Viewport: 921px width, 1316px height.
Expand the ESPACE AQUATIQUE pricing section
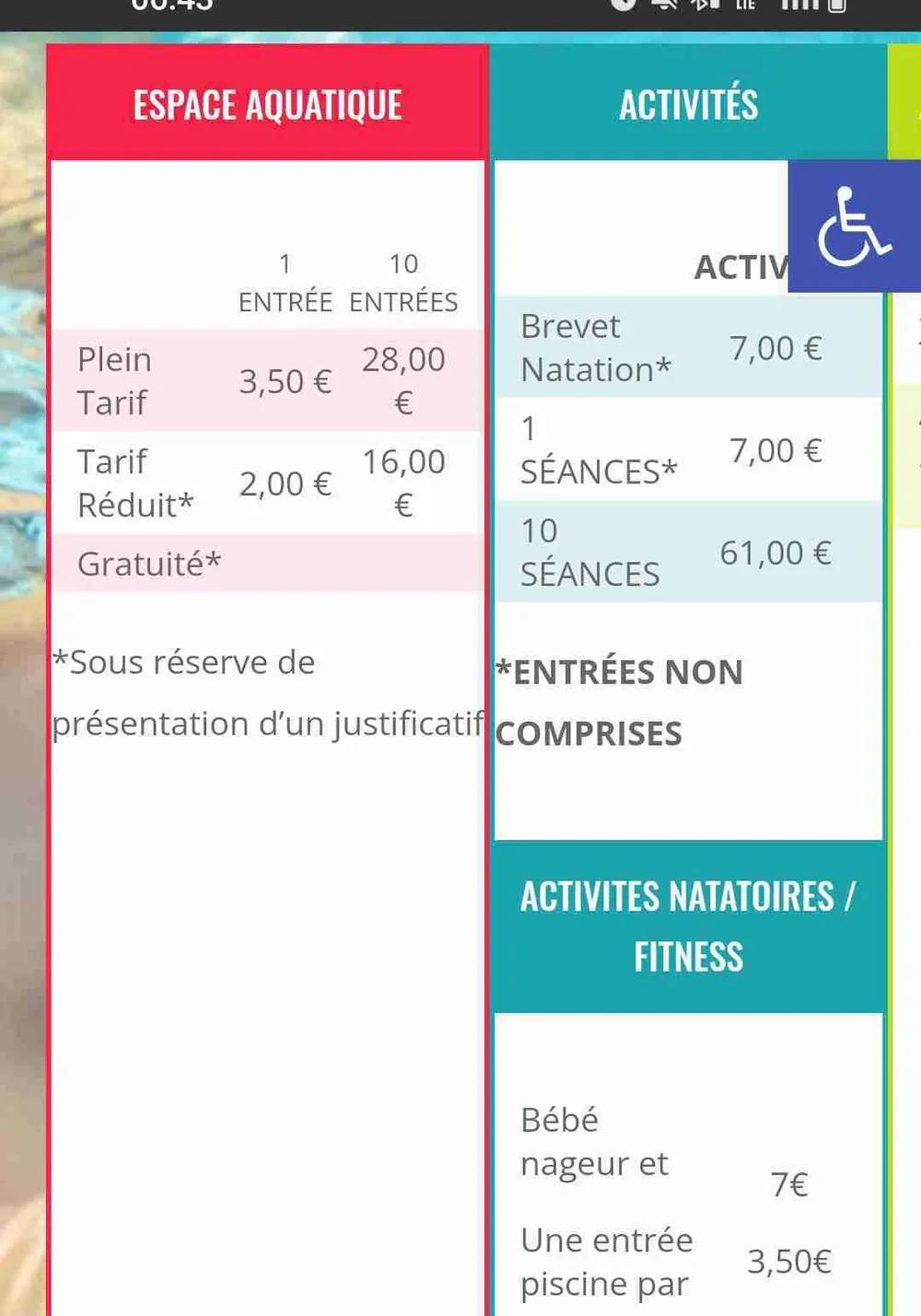[x=268, y=104]
